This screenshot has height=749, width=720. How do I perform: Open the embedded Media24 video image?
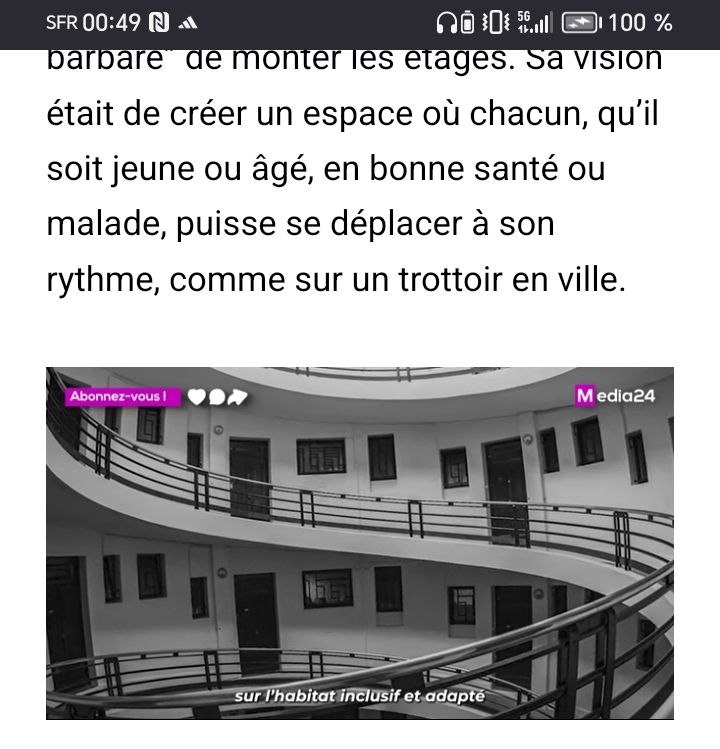point(360,543)
